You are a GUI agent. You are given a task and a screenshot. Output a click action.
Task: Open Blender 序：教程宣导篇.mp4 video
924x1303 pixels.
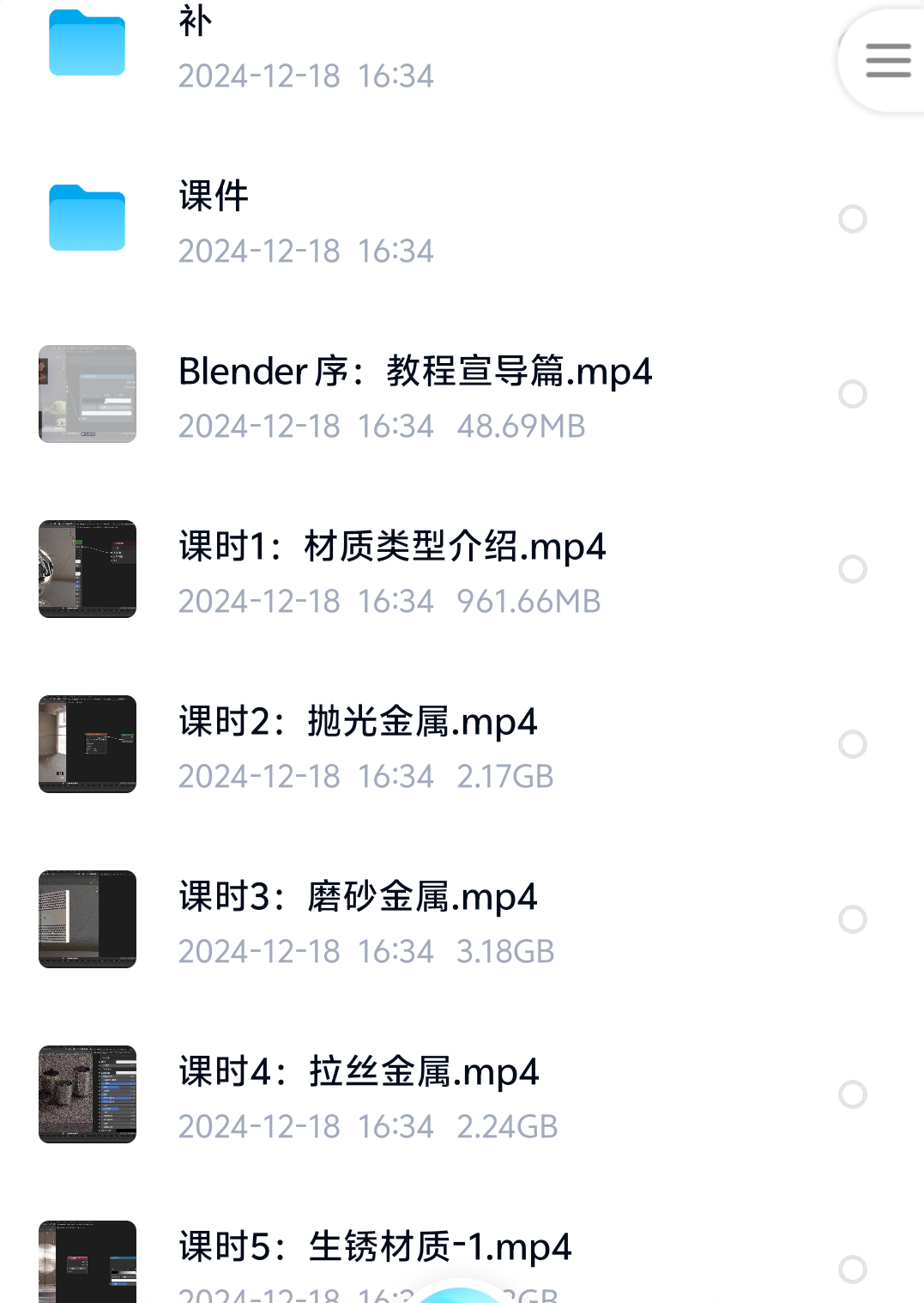[x=462, y=395]
